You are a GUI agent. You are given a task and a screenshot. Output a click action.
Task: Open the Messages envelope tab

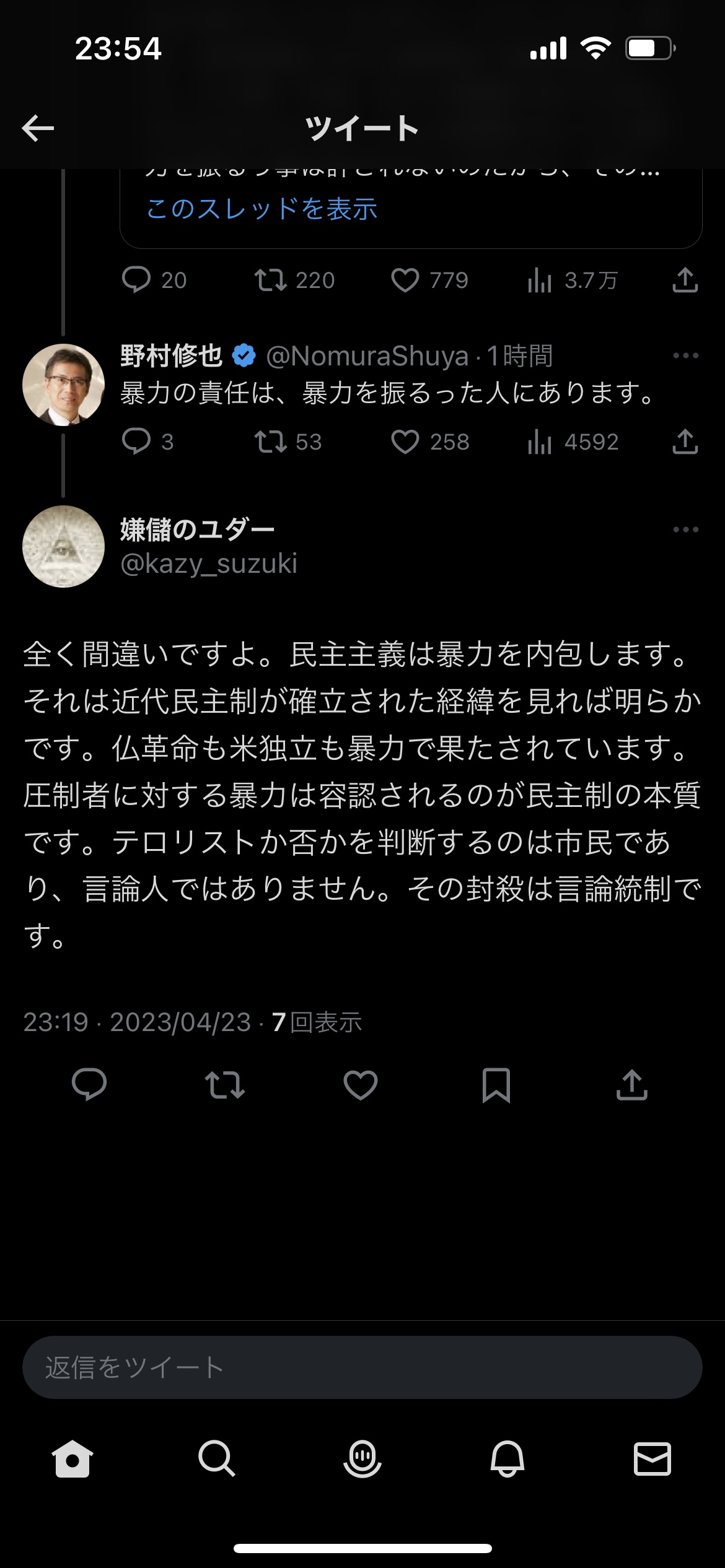tap(652, 1458)
